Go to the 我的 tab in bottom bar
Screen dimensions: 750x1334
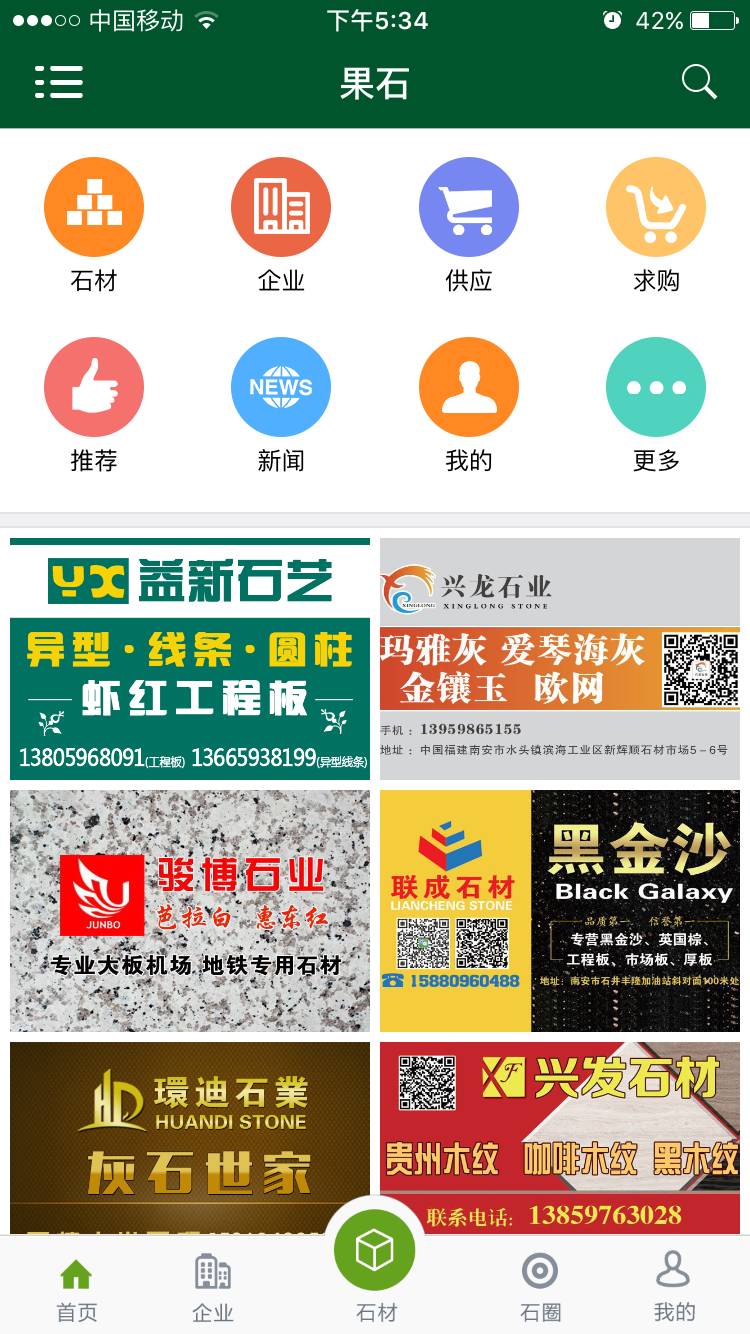click(x=674, y=1286)
